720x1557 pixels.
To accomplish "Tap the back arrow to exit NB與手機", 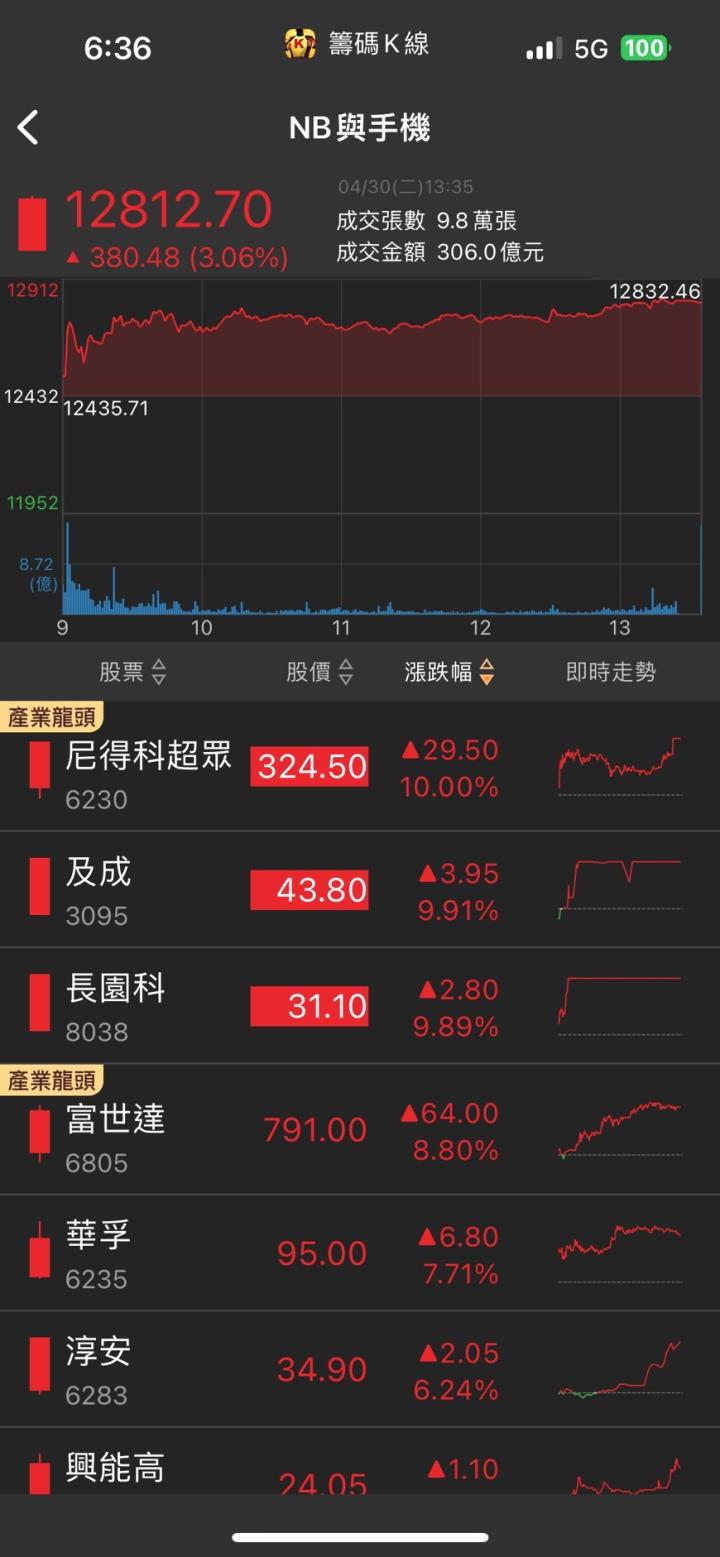I will (28, 128).
